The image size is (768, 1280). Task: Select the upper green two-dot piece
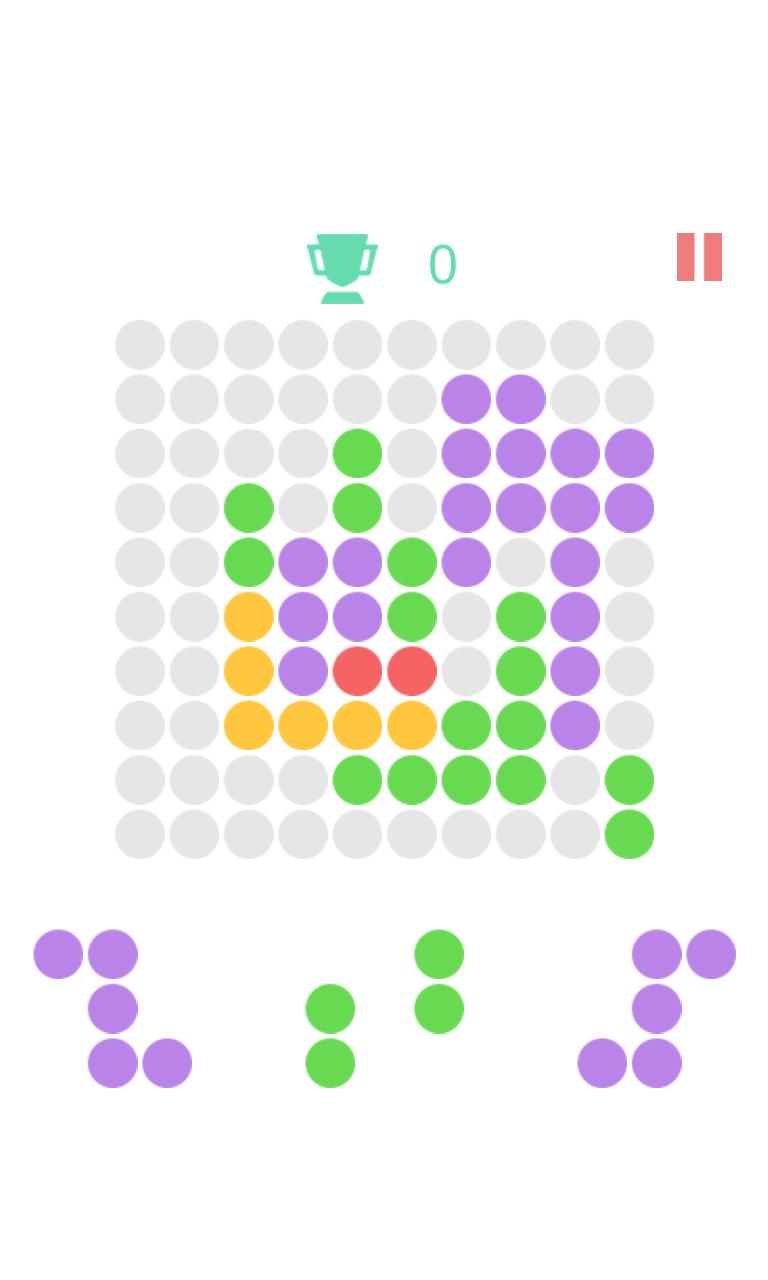(439, 981)
